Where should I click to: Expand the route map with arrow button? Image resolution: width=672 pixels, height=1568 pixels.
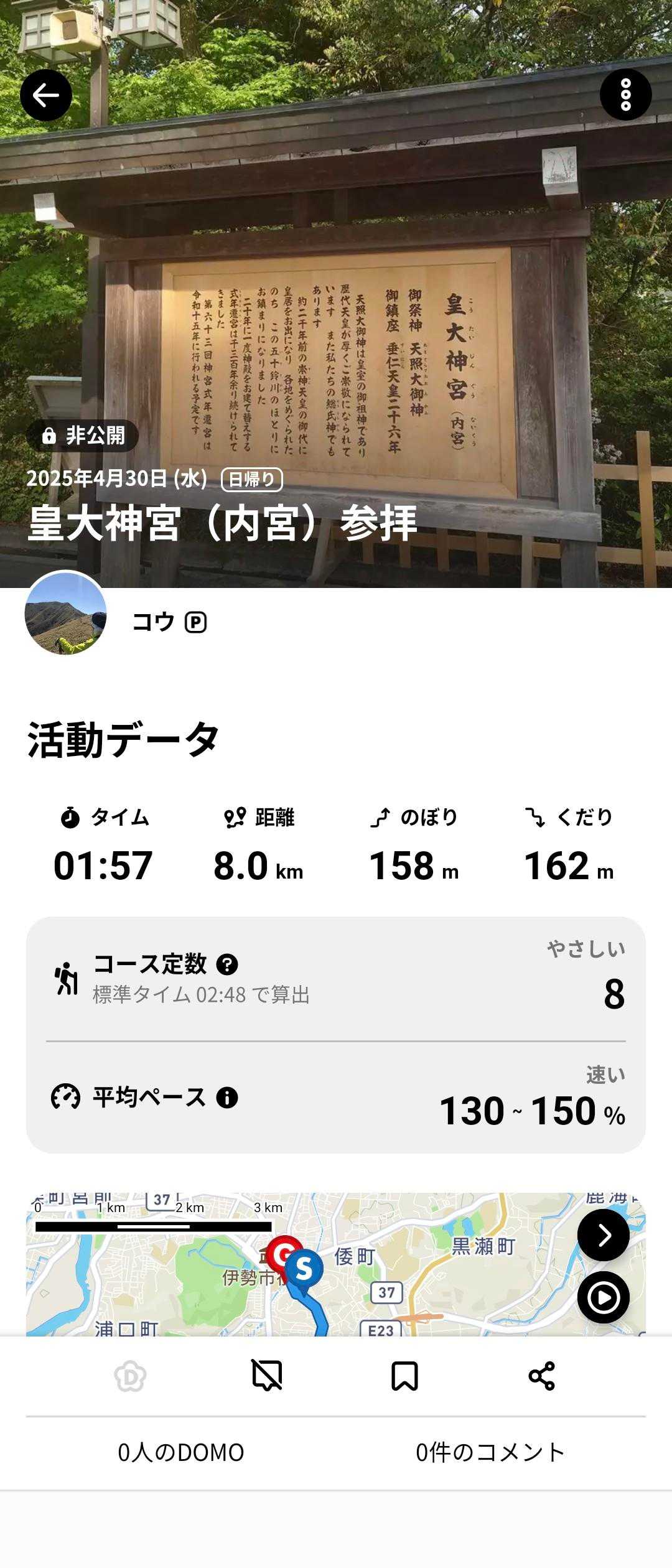603,1235
